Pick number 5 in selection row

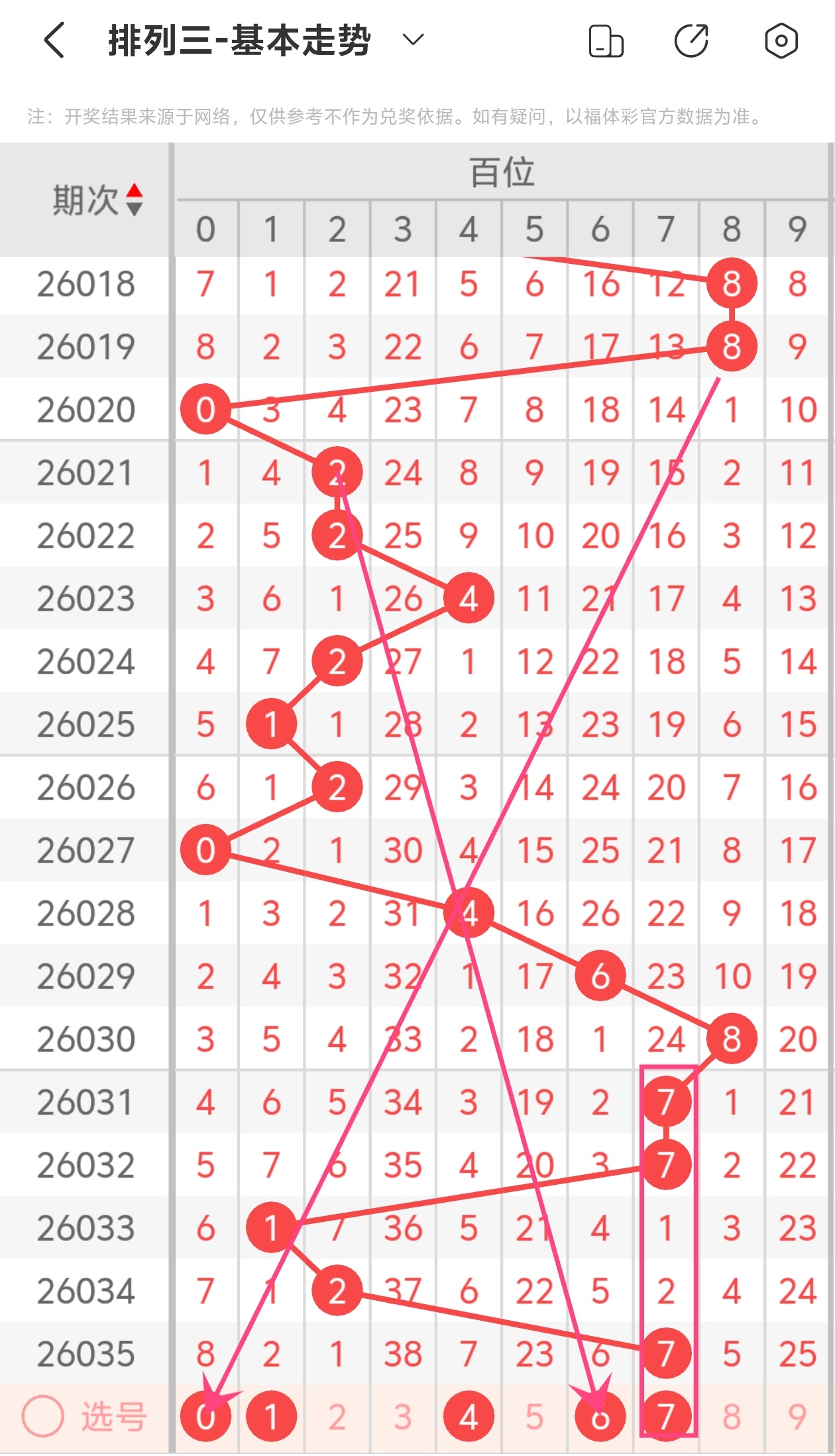pyautogui.click(x=535, y=1417)
